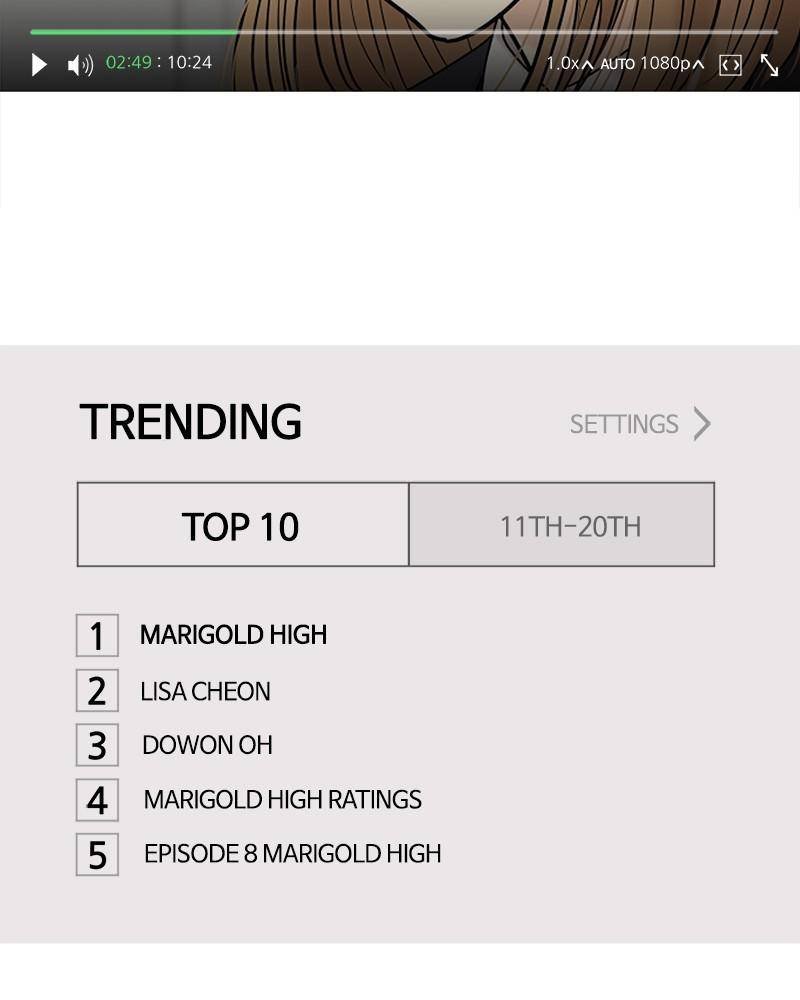
Task: Open trending item Marigold High
Action: [233, 635]
